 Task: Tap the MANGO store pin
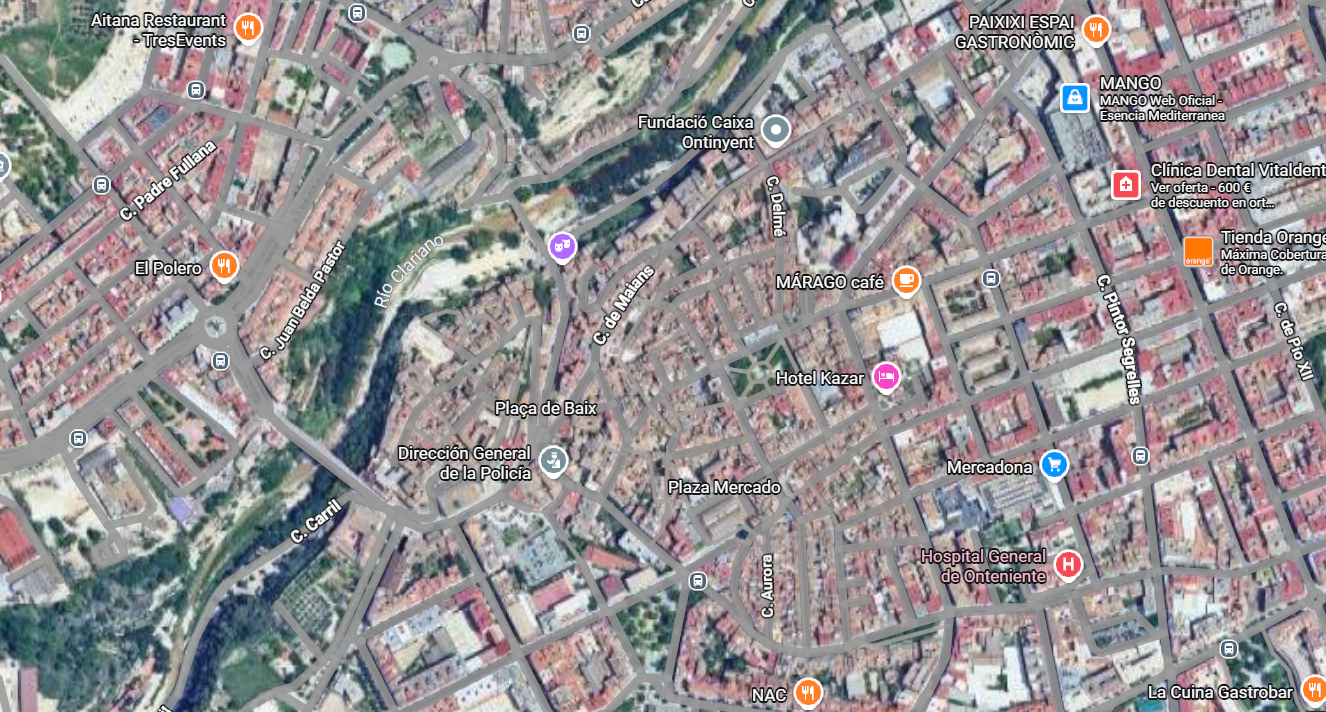click(x=1075, y=97)
